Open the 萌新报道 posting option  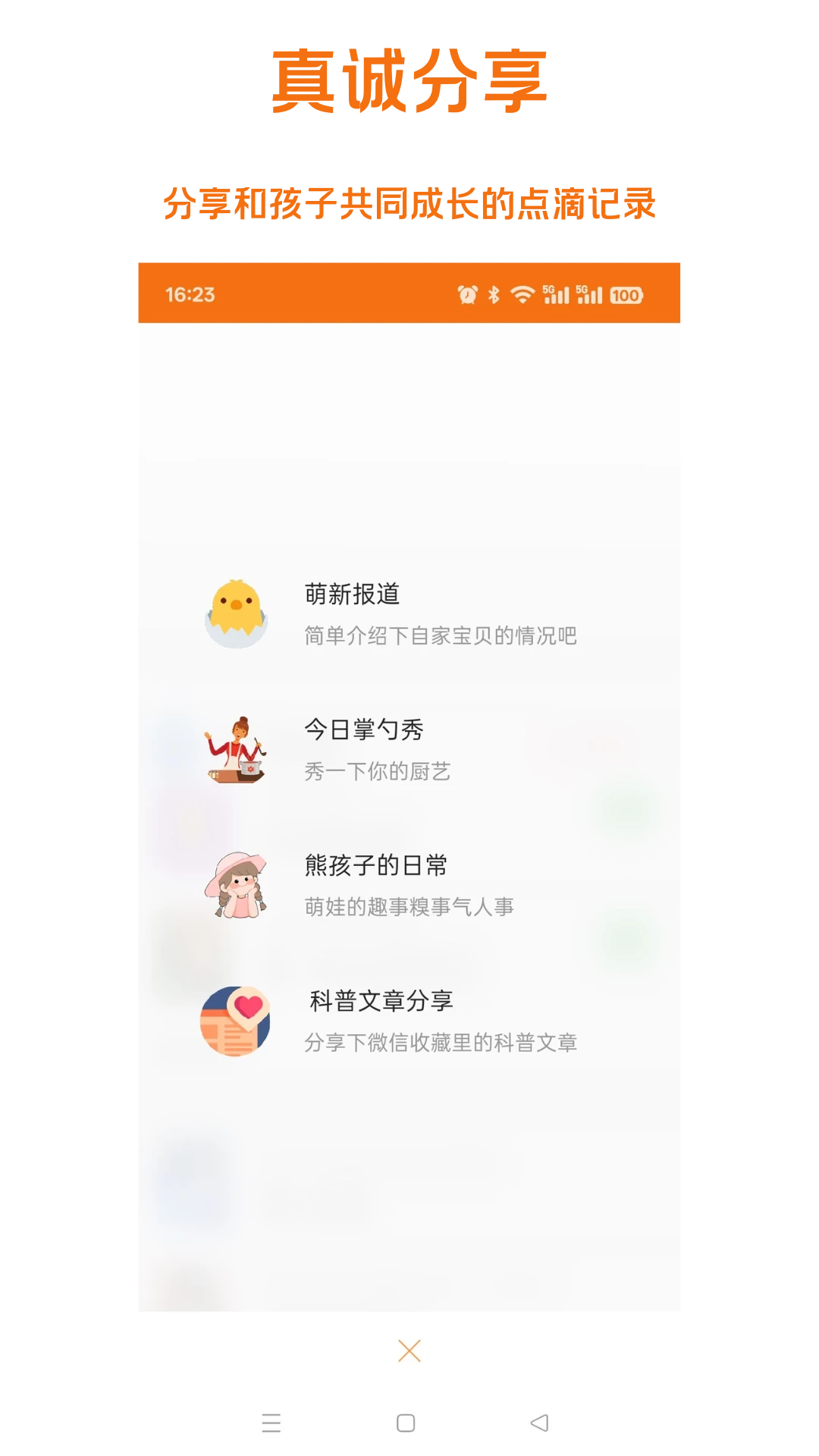[350, 595]
